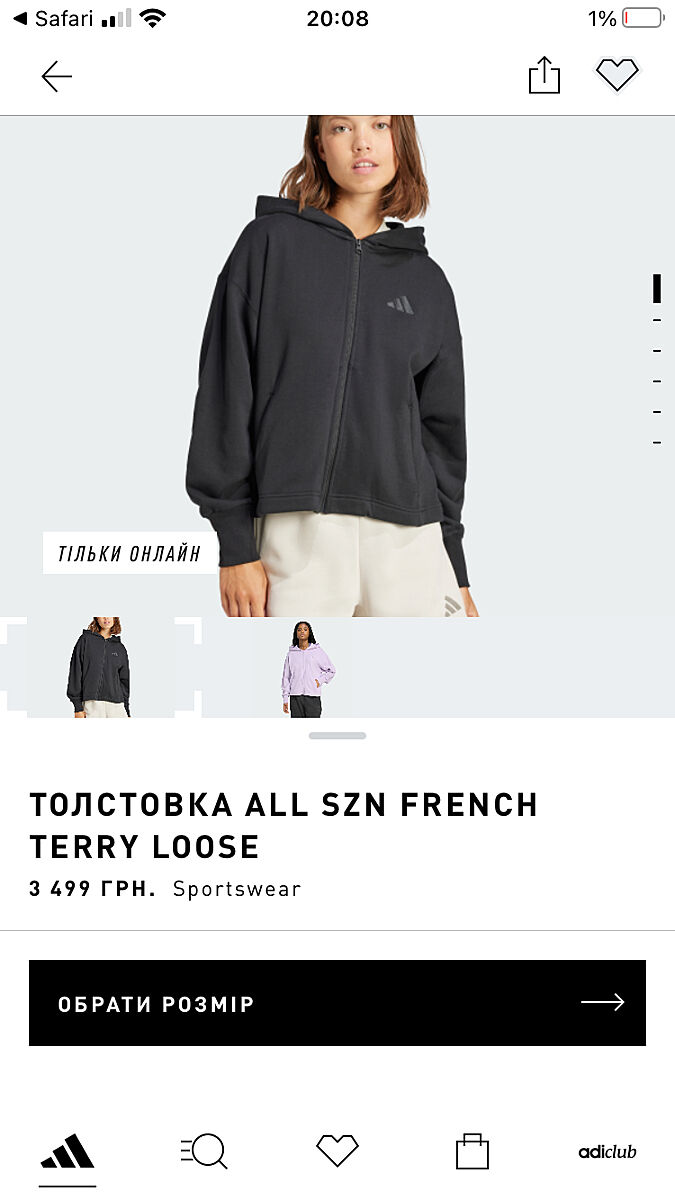Open the shopping bag tab
The width and height of the screenshot is (675, 1200).
coord(472,1152)
